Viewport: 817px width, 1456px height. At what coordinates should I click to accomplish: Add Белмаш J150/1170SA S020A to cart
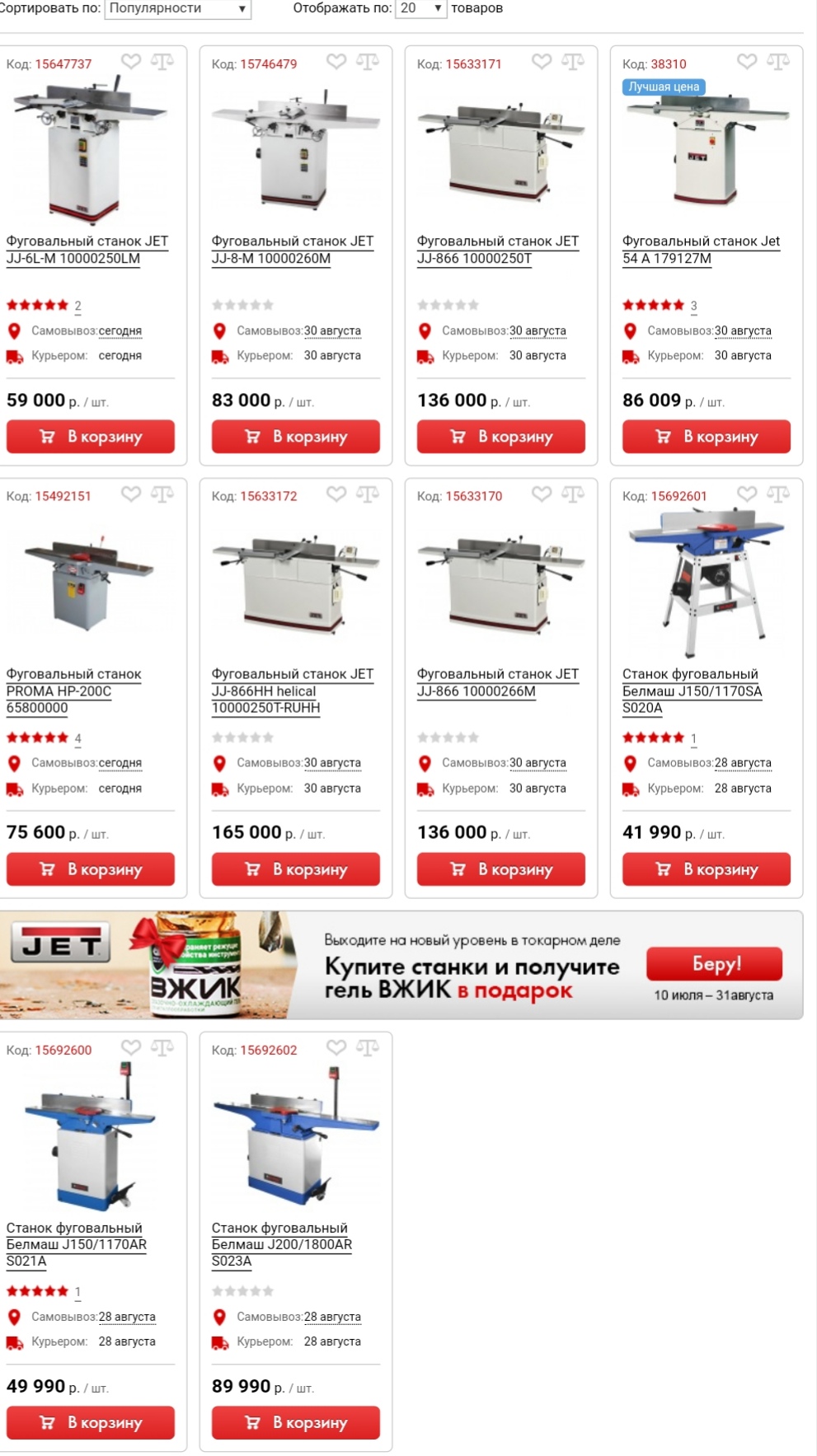point(707,869)
